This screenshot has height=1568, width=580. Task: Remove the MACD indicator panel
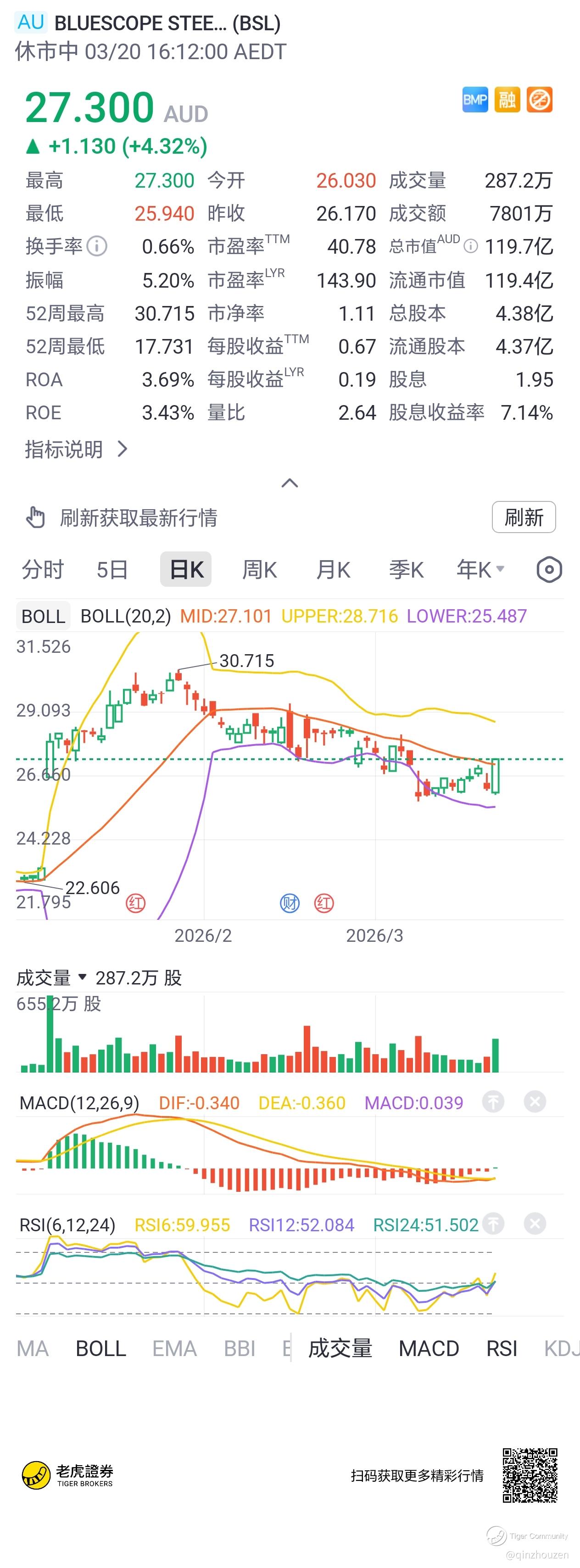pyautogui.click(x=535, y=1102)
